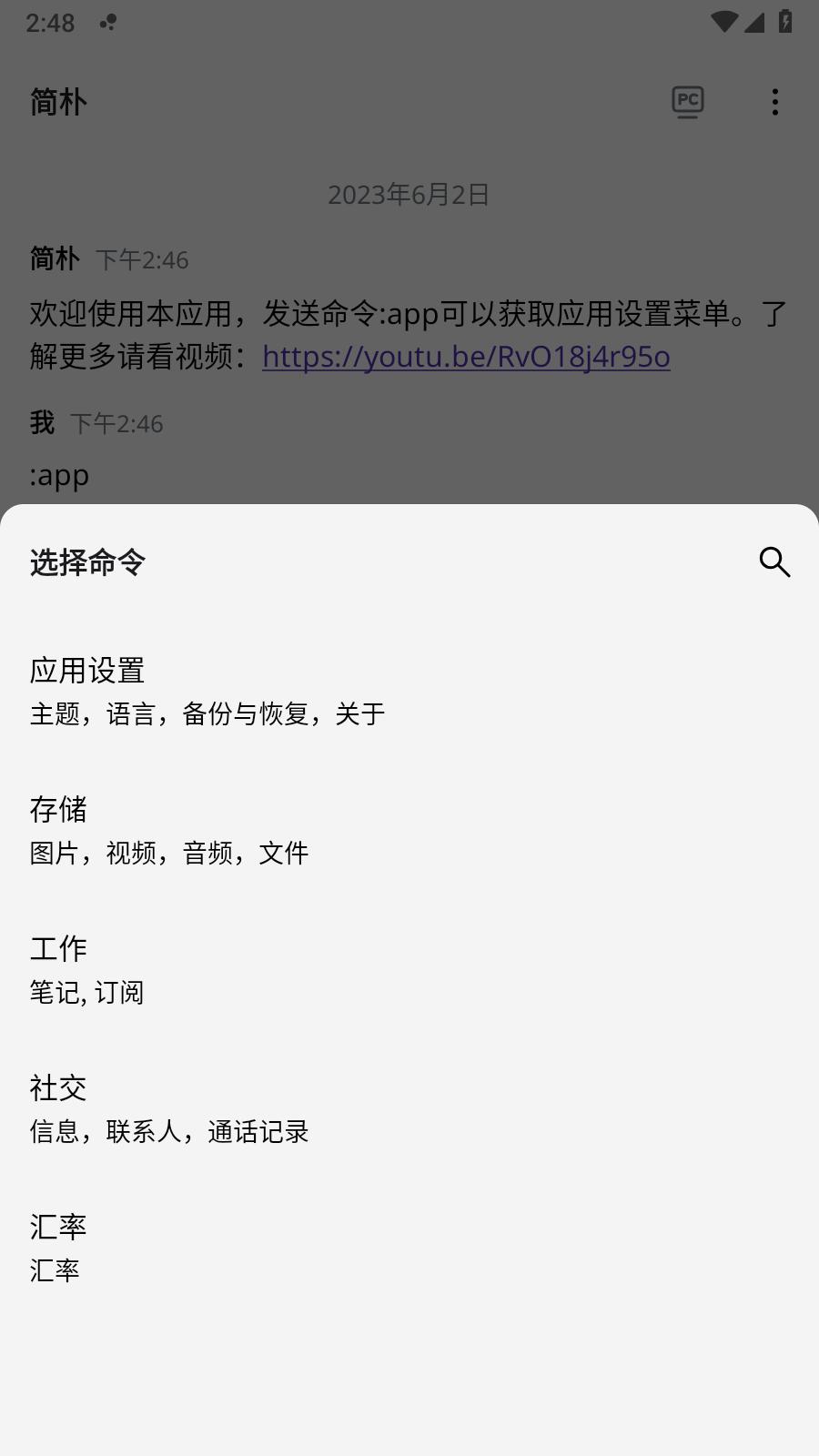Tap the date header 2023年6月2日
This screenshot has width=819, height=1456.
tap(409, 194)
